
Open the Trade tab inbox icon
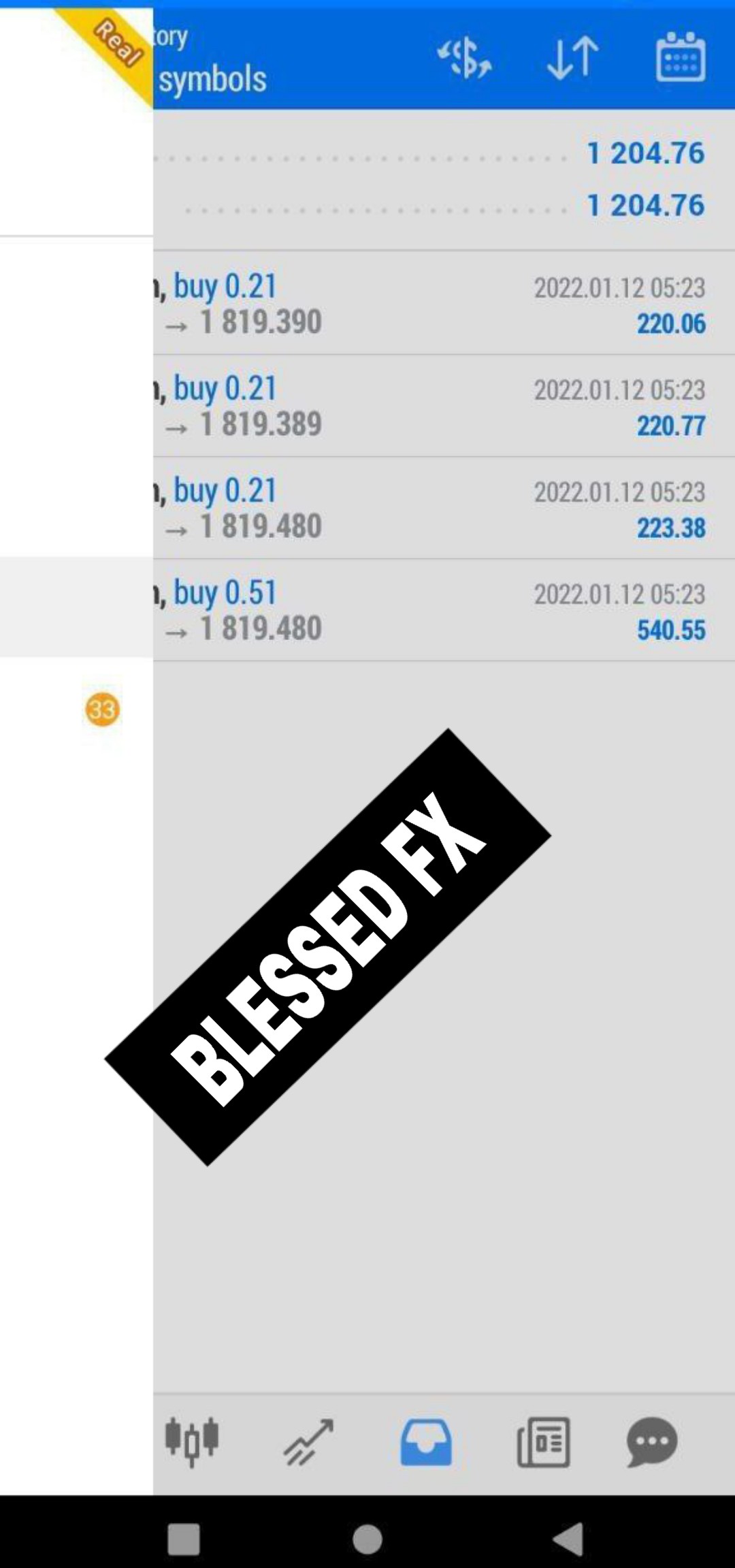pos(426,1441)
